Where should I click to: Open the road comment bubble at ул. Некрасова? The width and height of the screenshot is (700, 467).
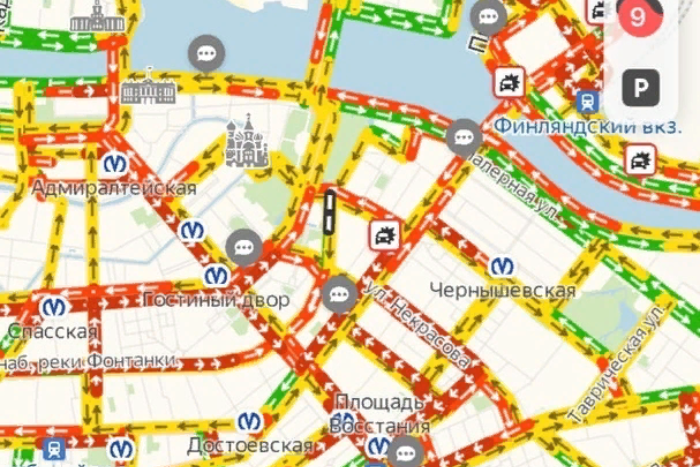(x=340, y=295)
